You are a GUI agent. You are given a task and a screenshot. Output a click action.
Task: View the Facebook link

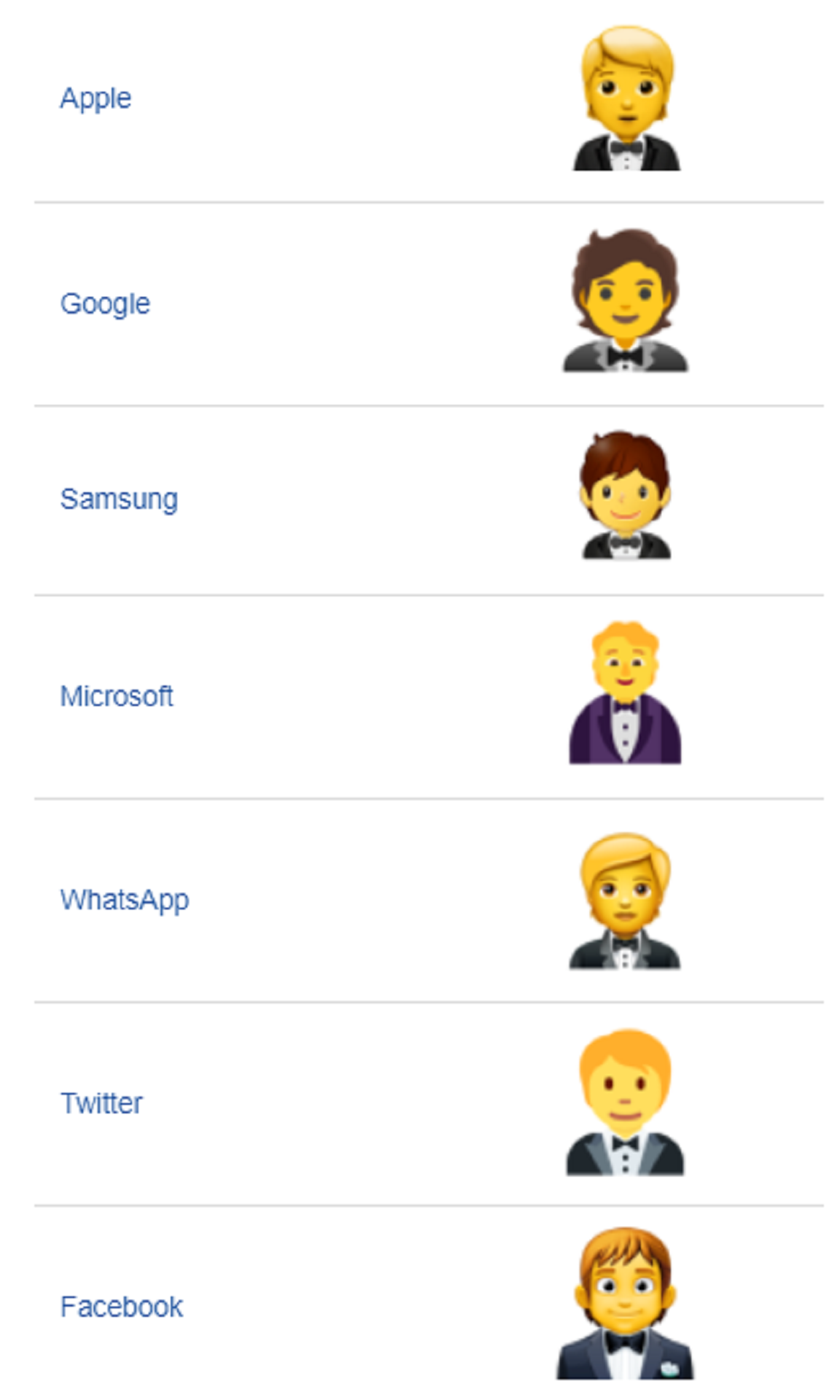pos(122,1307)
